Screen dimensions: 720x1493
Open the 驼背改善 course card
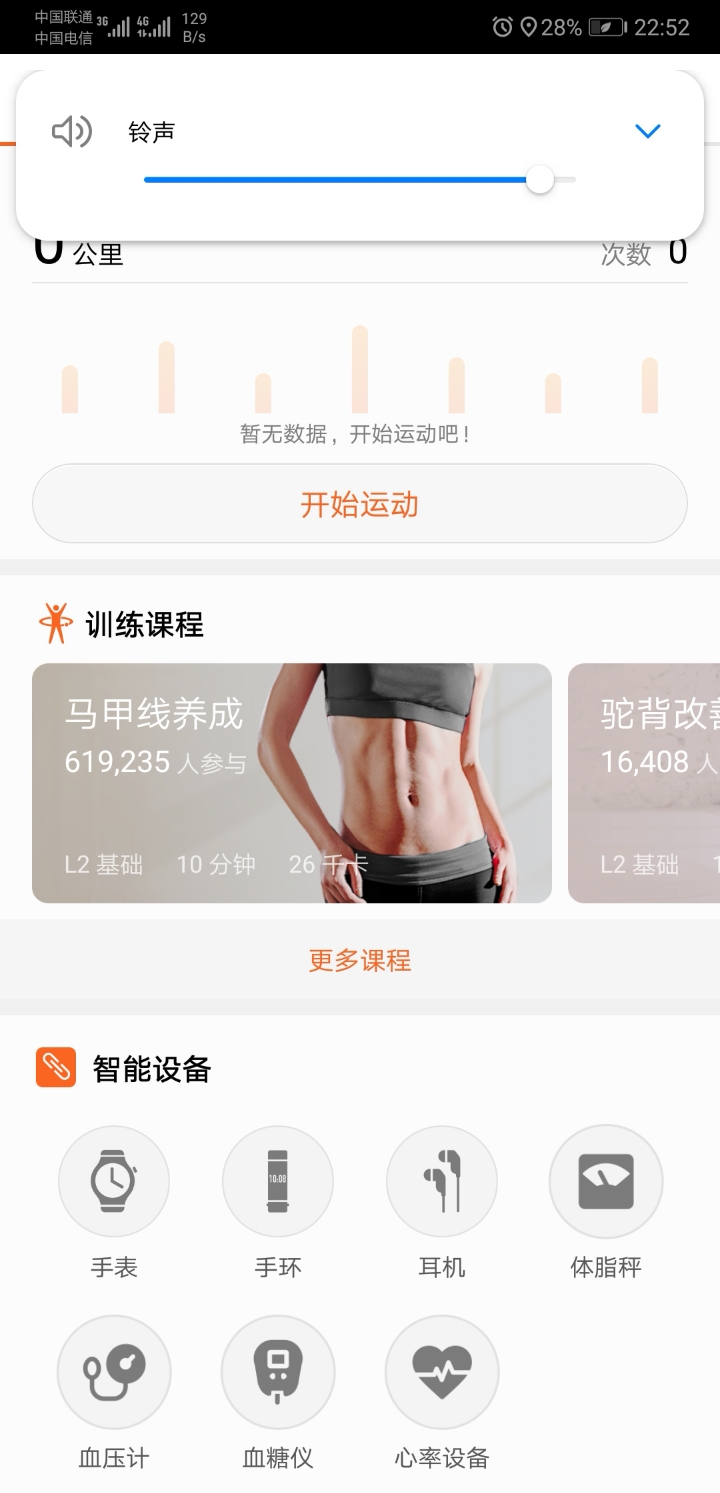coord(644,783)
